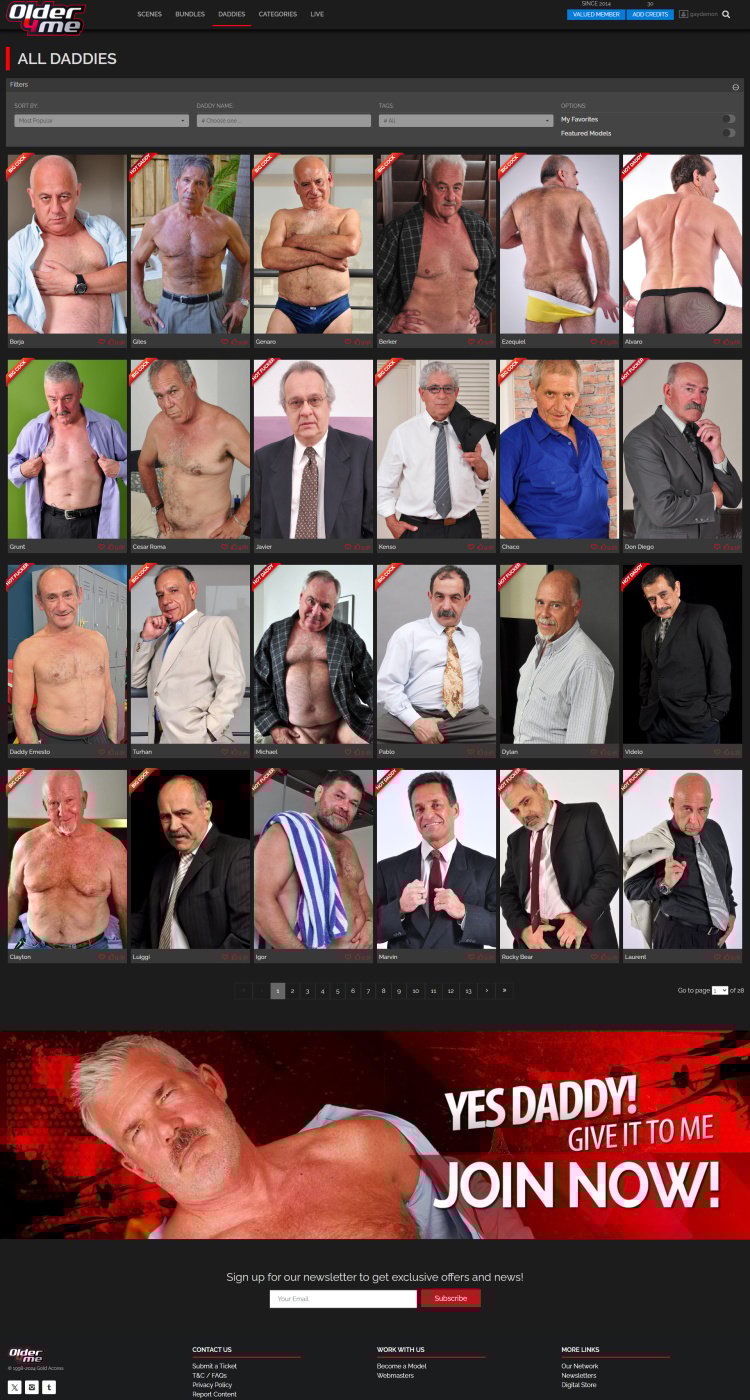Go to page 2 of results

(x=292, y=991)
